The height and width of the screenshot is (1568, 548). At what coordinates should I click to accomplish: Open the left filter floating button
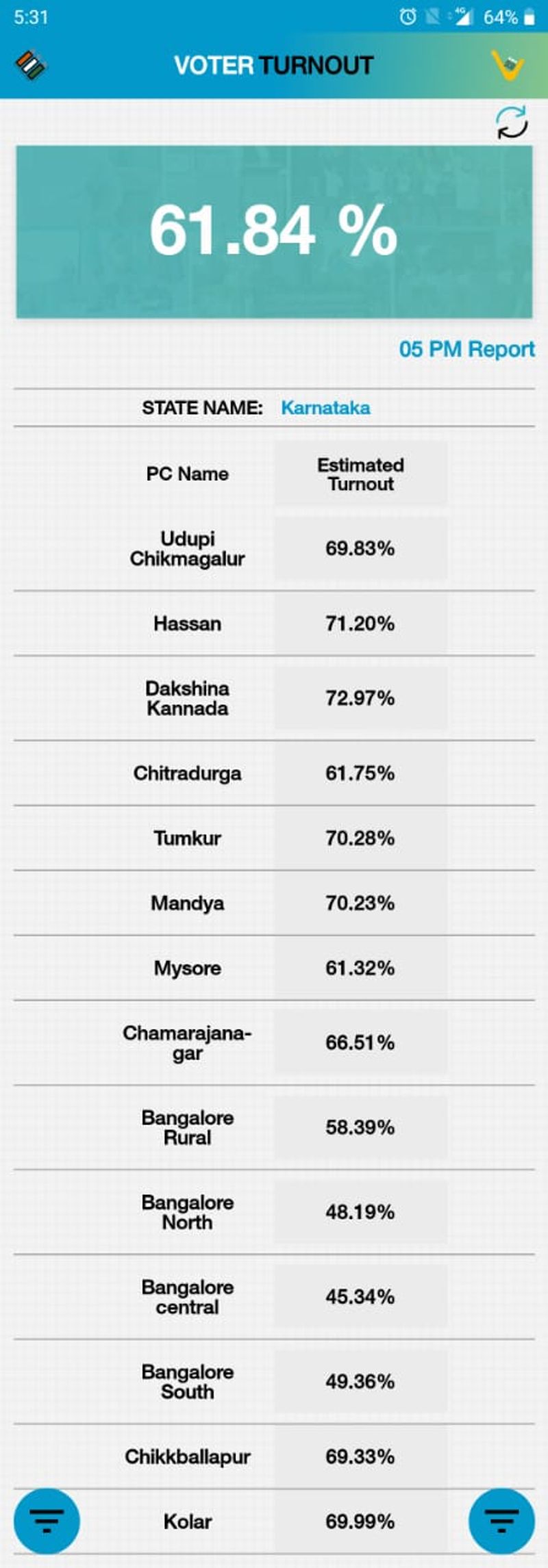[47, 1521]
